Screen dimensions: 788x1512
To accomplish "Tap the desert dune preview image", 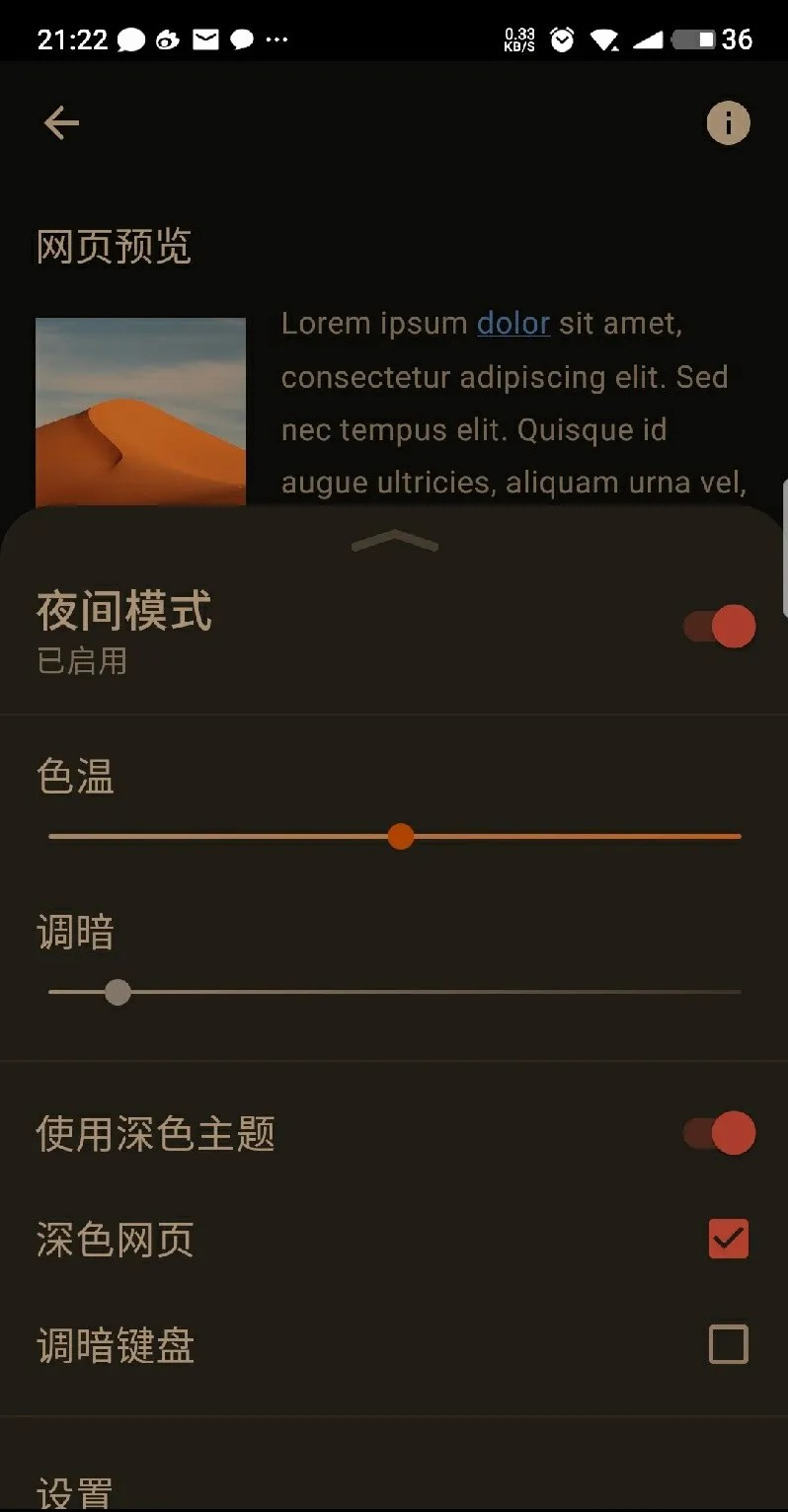I will [x=139, y=413].
